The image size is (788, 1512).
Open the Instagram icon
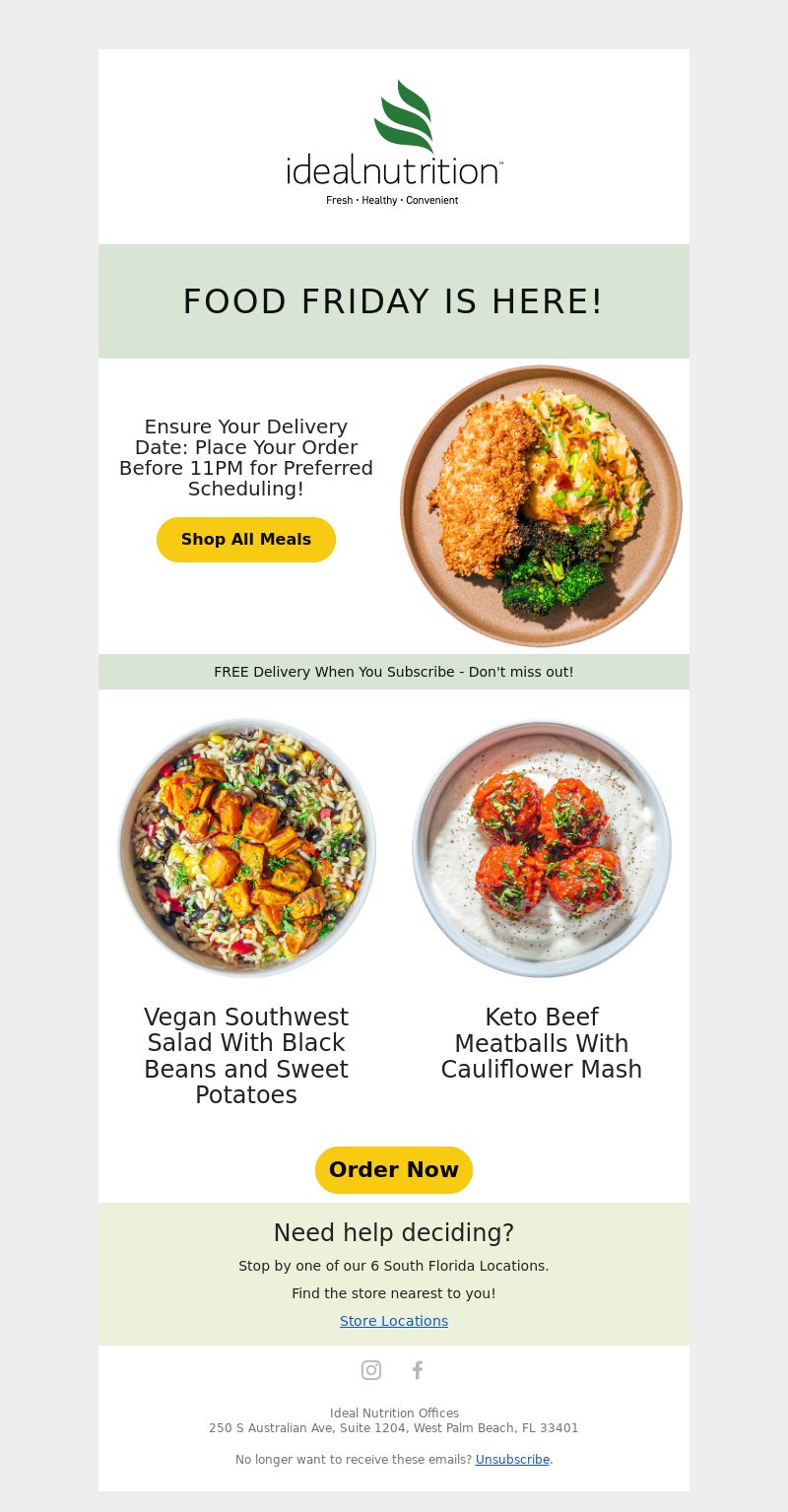(x=371, y=1370)
